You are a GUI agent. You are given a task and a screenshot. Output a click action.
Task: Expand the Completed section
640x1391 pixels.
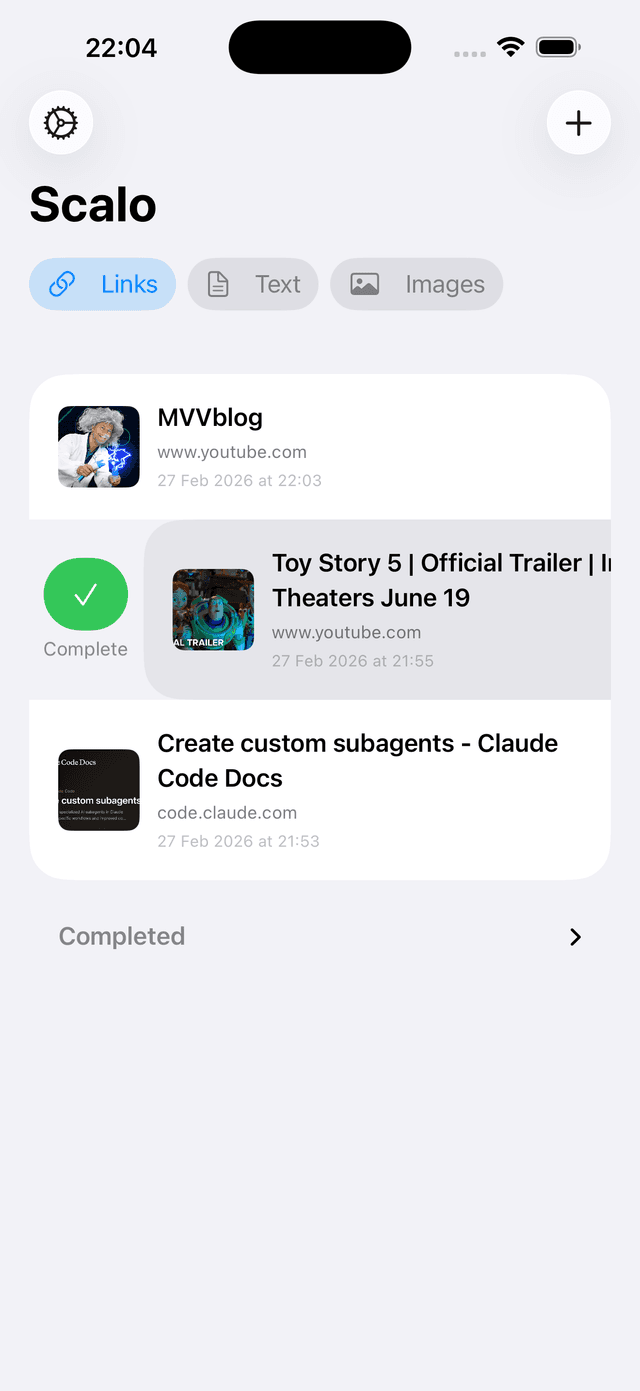pyautogui.click(x=320, y=936)
